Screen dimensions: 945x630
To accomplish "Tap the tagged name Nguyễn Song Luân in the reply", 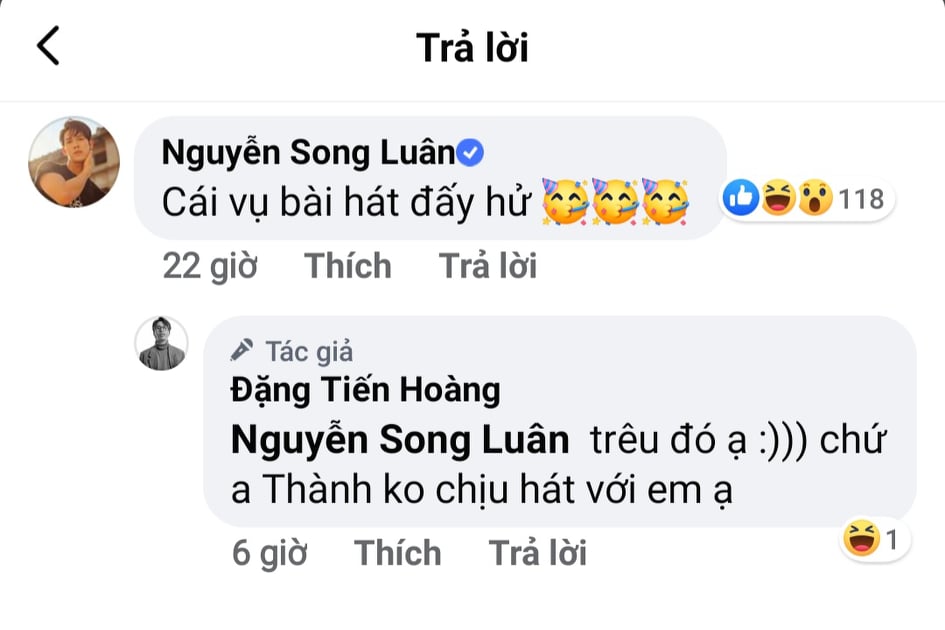I will [x=399, y=440].
